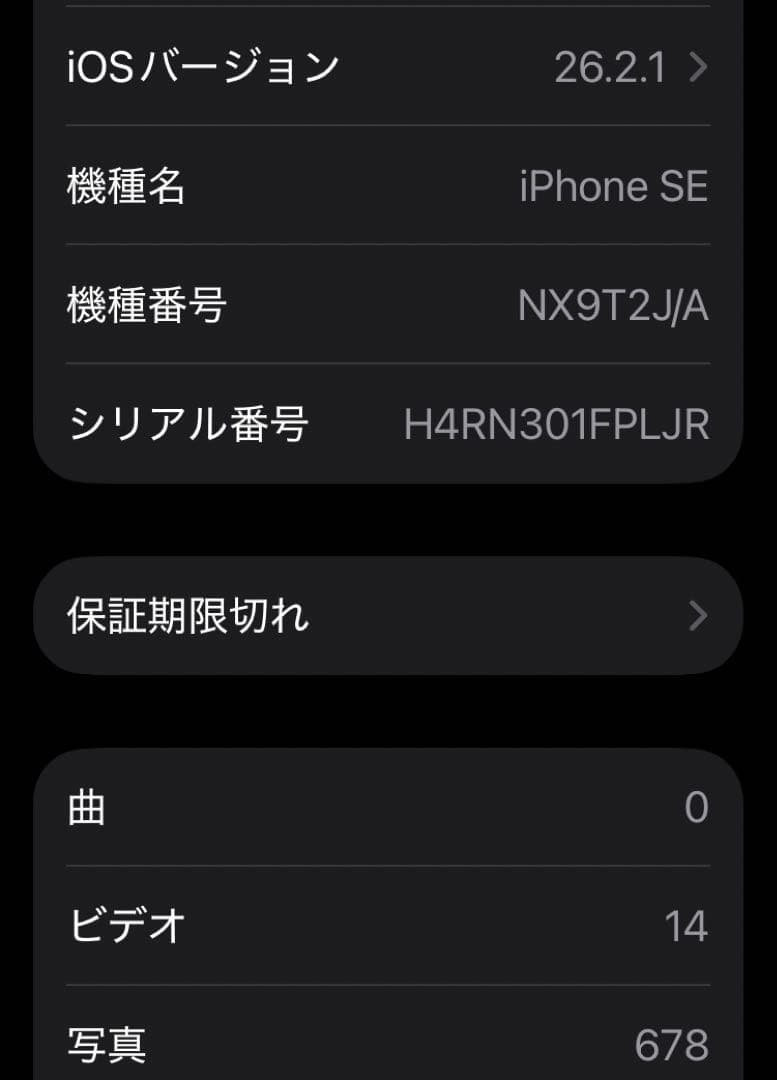
Task: Select the 写真 photos row
Action: point(388,1043)
